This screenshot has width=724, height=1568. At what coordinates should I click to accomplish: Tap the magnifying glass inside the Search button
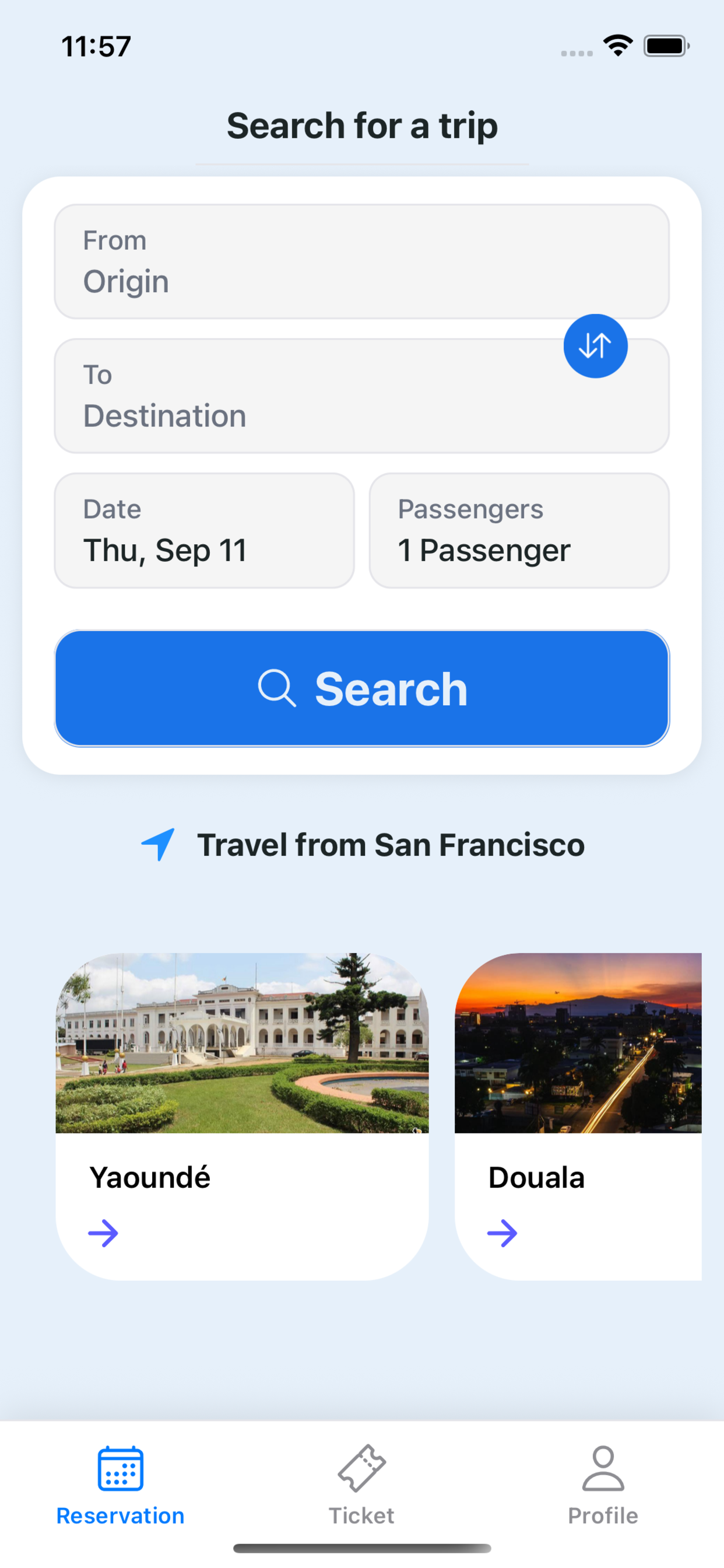[279, 688]
